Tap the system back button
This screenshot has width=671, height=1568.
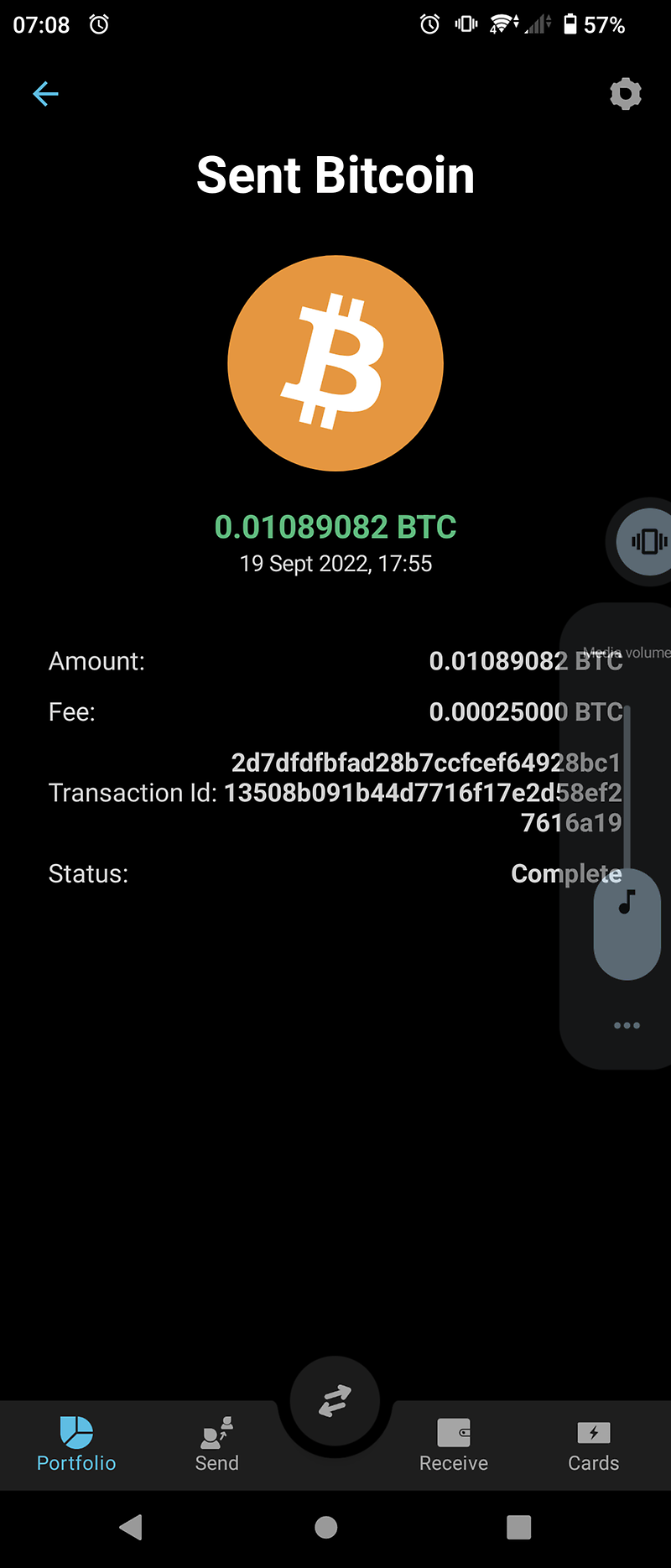coord(131,1527)
